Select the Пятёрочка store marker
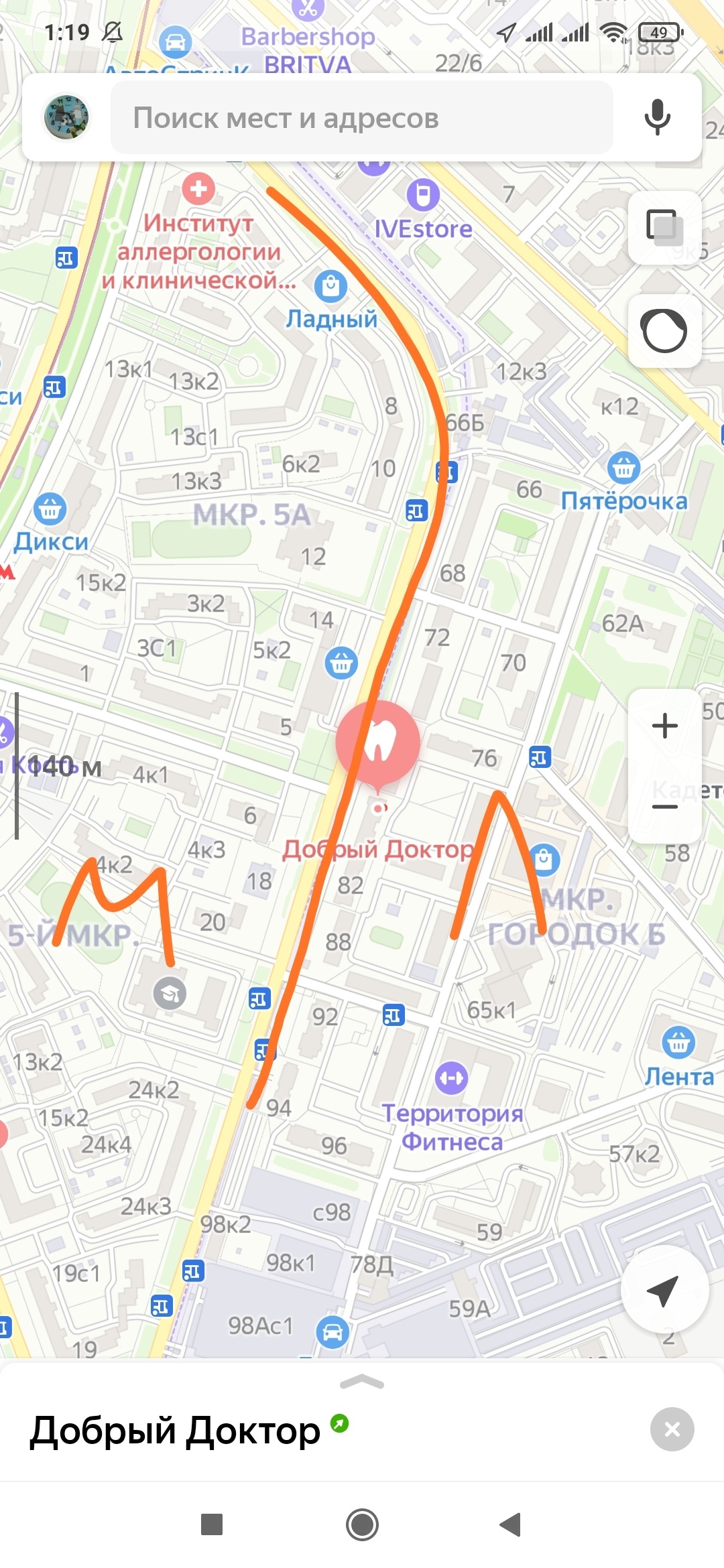This screenshot has width=724, height=1568. click(623, 468)
